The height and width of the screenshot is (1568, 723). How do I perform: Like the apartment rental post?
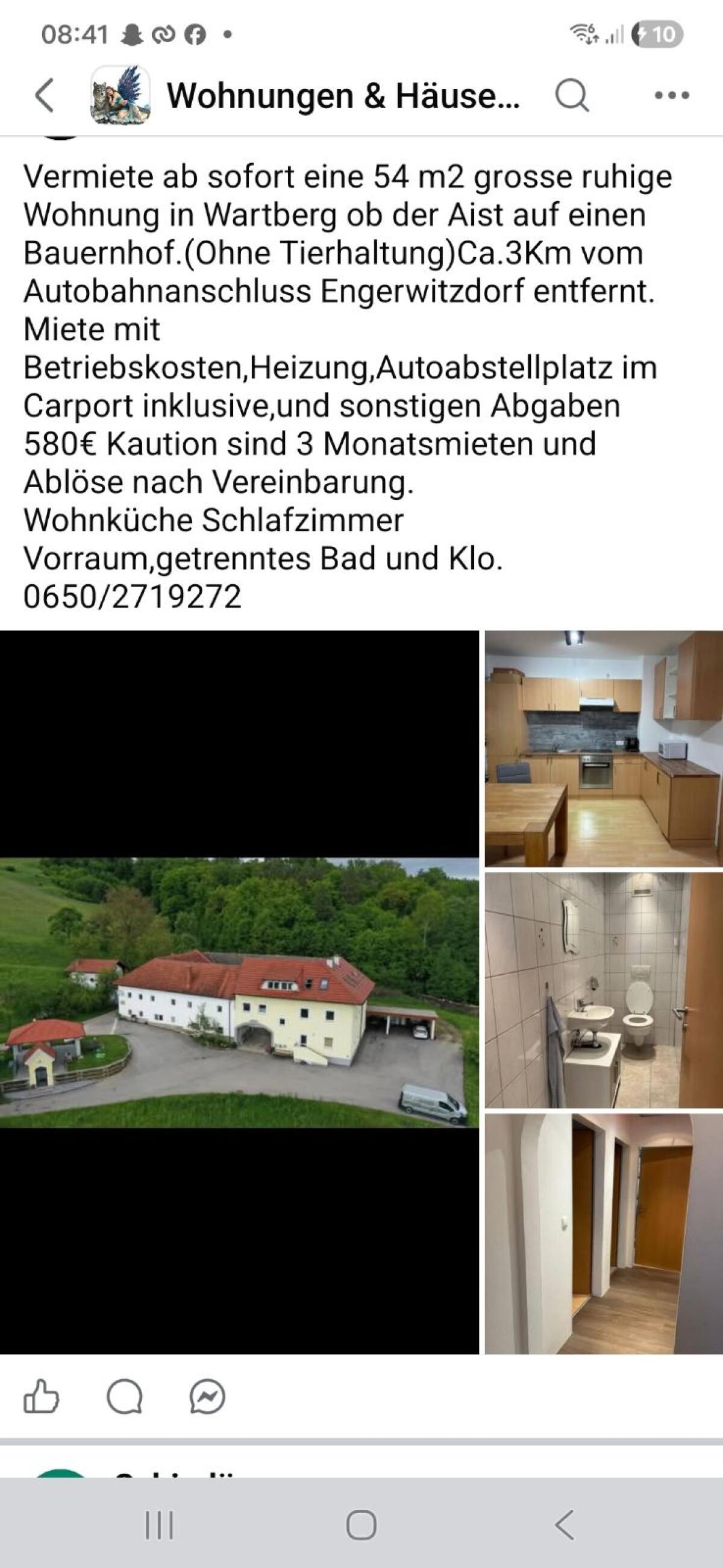click(x=42, y=1396)
